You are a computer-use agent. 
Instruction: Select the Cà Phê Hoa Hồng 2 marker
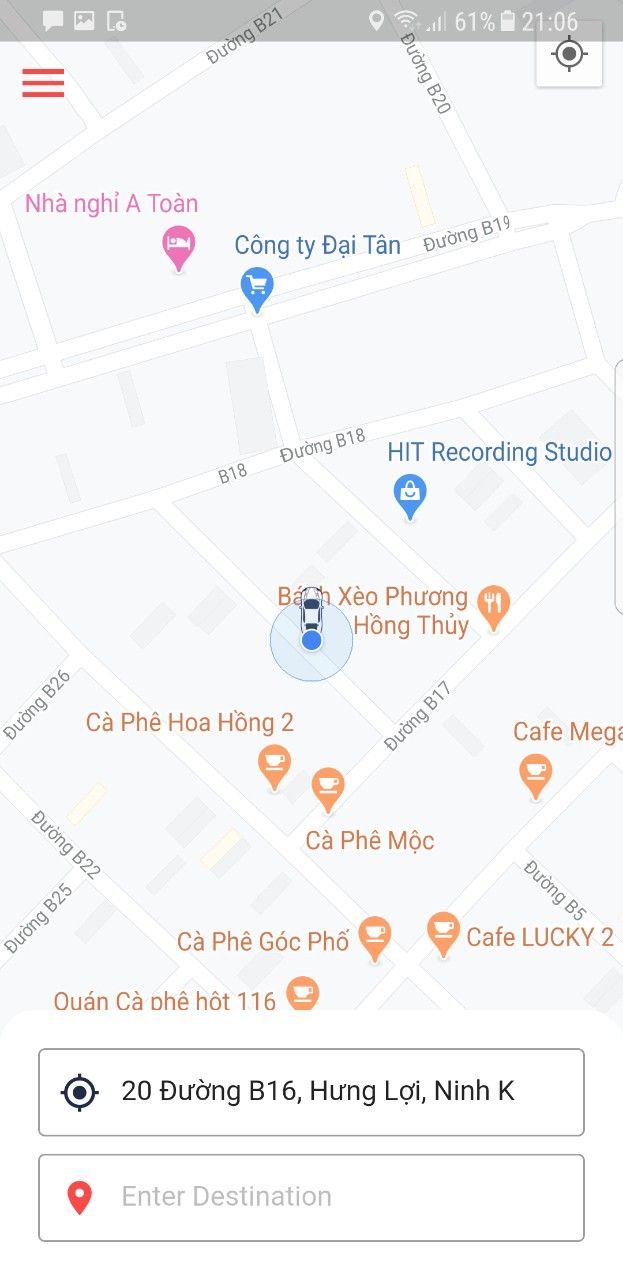tap(274, 768)
